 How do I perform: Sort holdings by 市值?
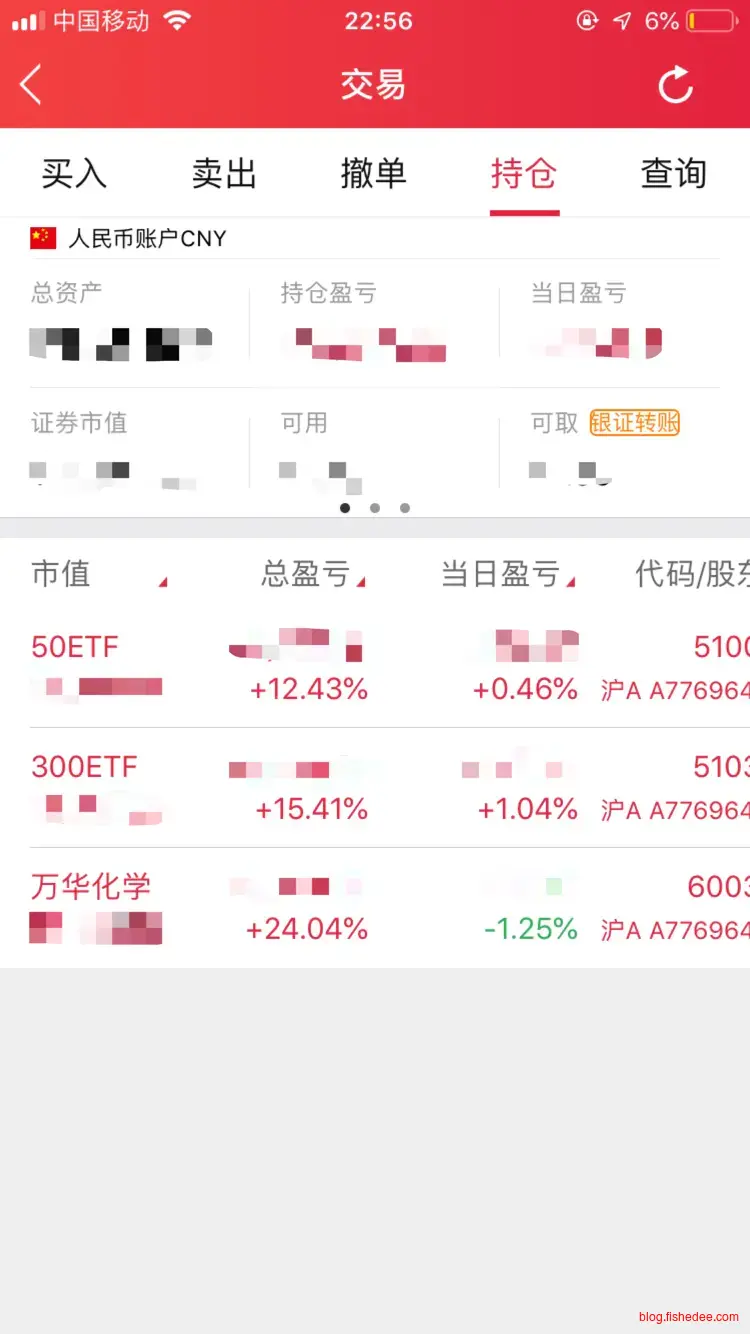pyautogui.click(x=62, y=574)
